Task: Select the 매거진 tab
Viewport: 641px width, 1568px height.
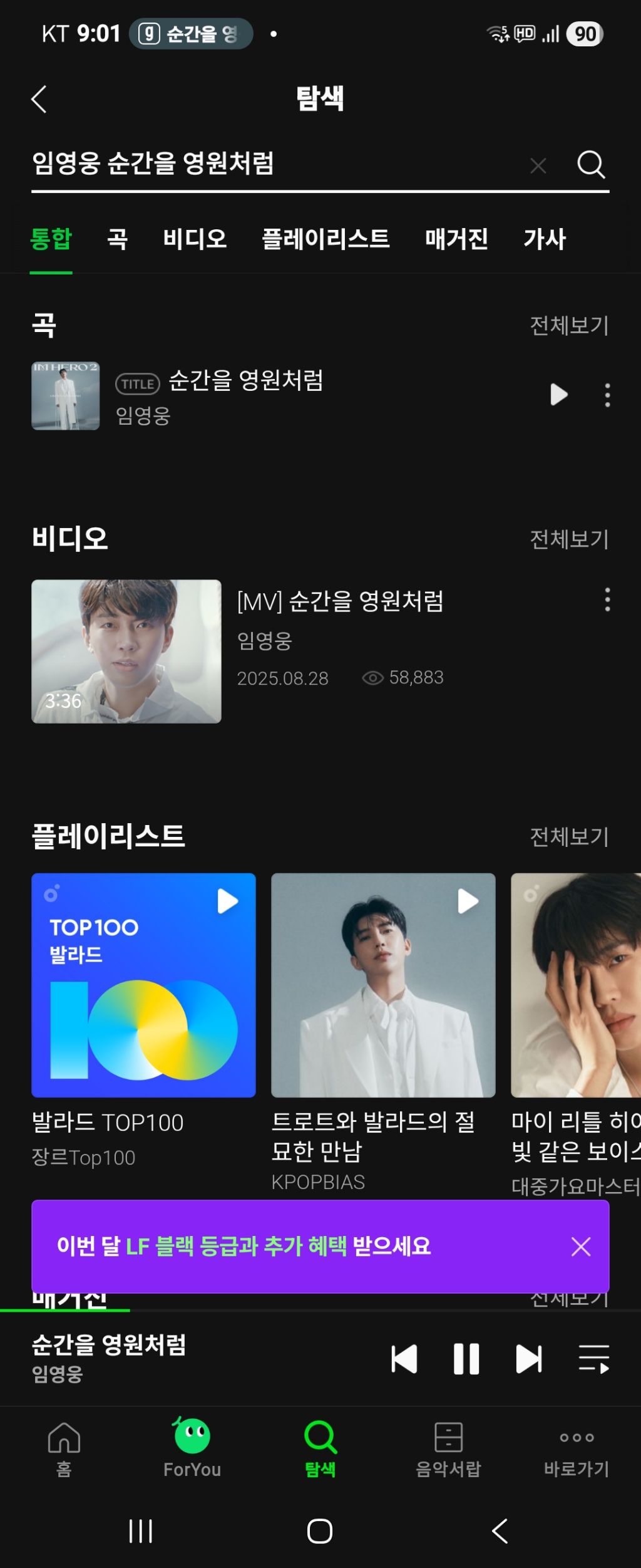Action: coord(456,239)
